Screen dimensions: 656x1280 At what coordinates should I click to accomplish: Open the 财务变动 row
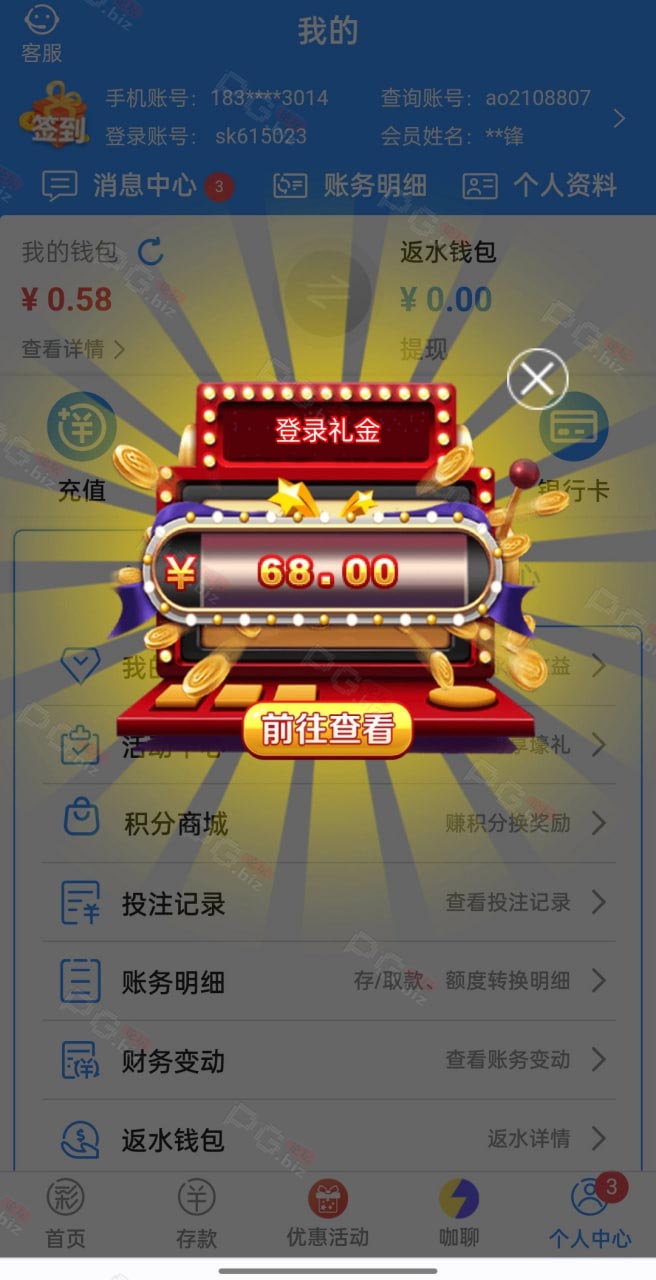(x=328, y=1060)
